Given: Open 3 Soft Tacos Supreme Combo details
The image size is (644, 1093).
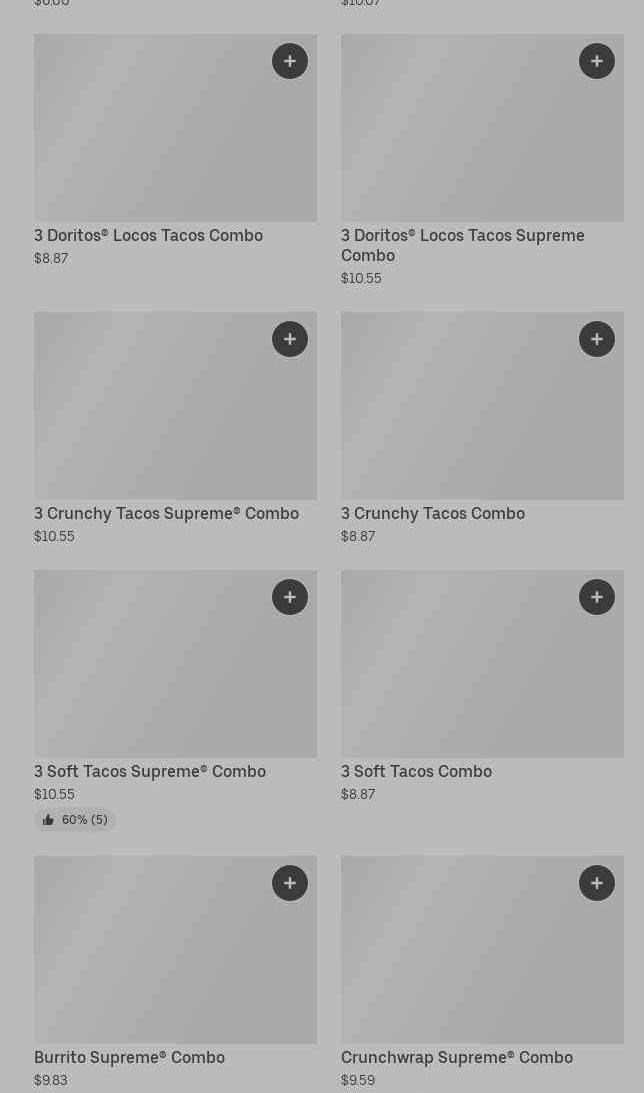Looking at the screenshot, I should [x=175, y=664].
